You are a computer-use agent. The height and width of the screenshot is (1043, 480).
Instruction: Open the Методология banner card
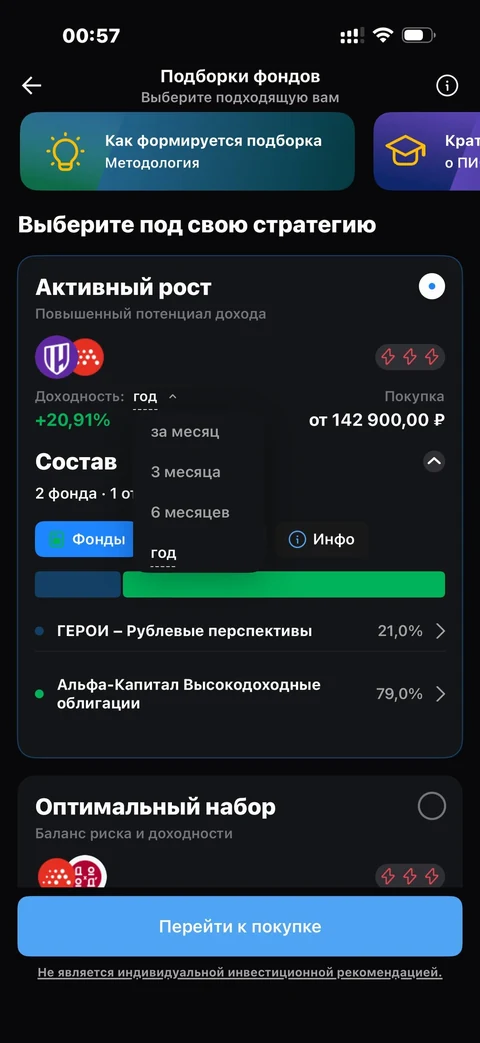point(187,151)
